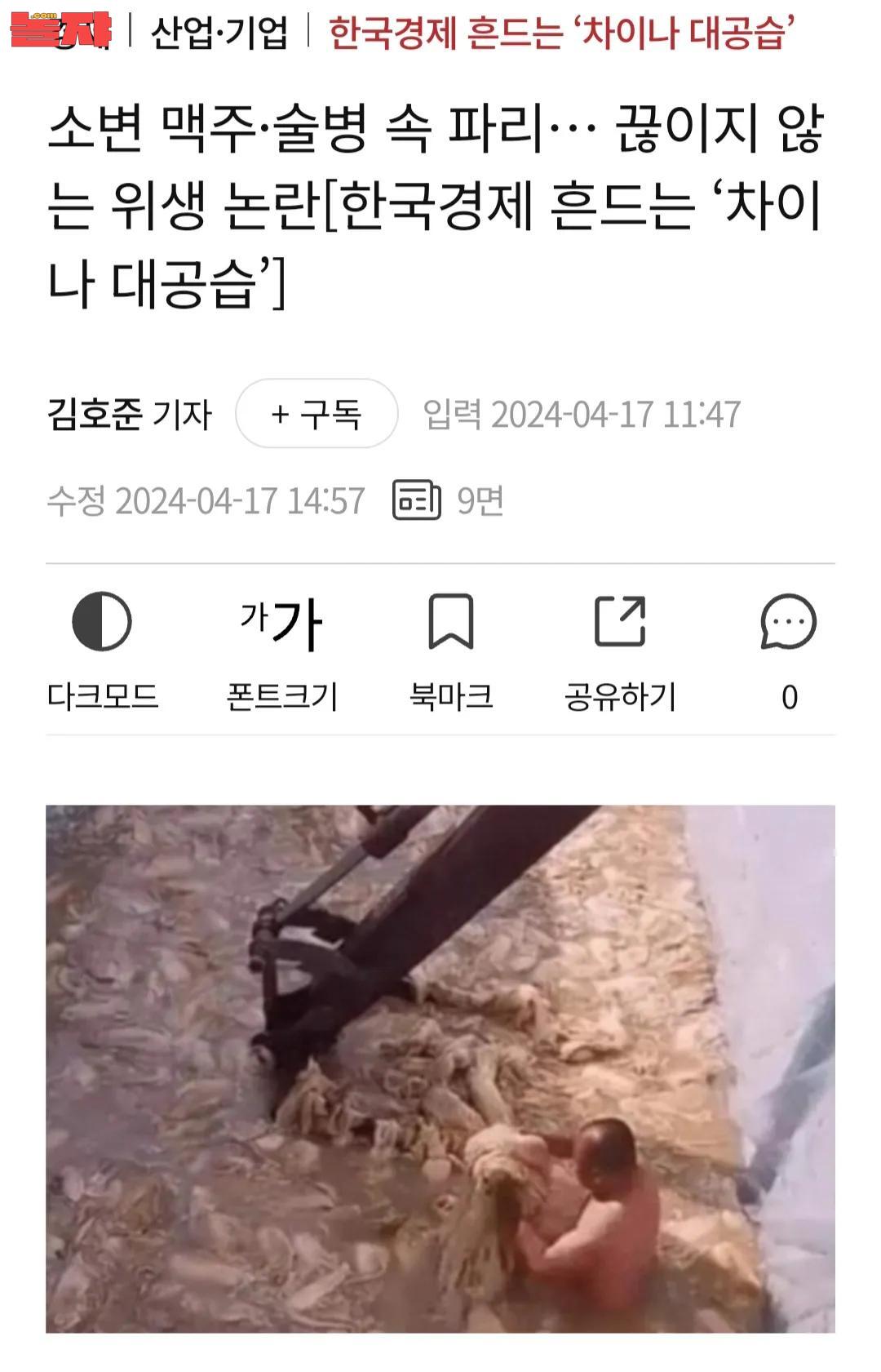Image resolution: width=881 pixels, height=1372 pixels.
Task: Share the article via 공유하기
Action: point(620,650)
